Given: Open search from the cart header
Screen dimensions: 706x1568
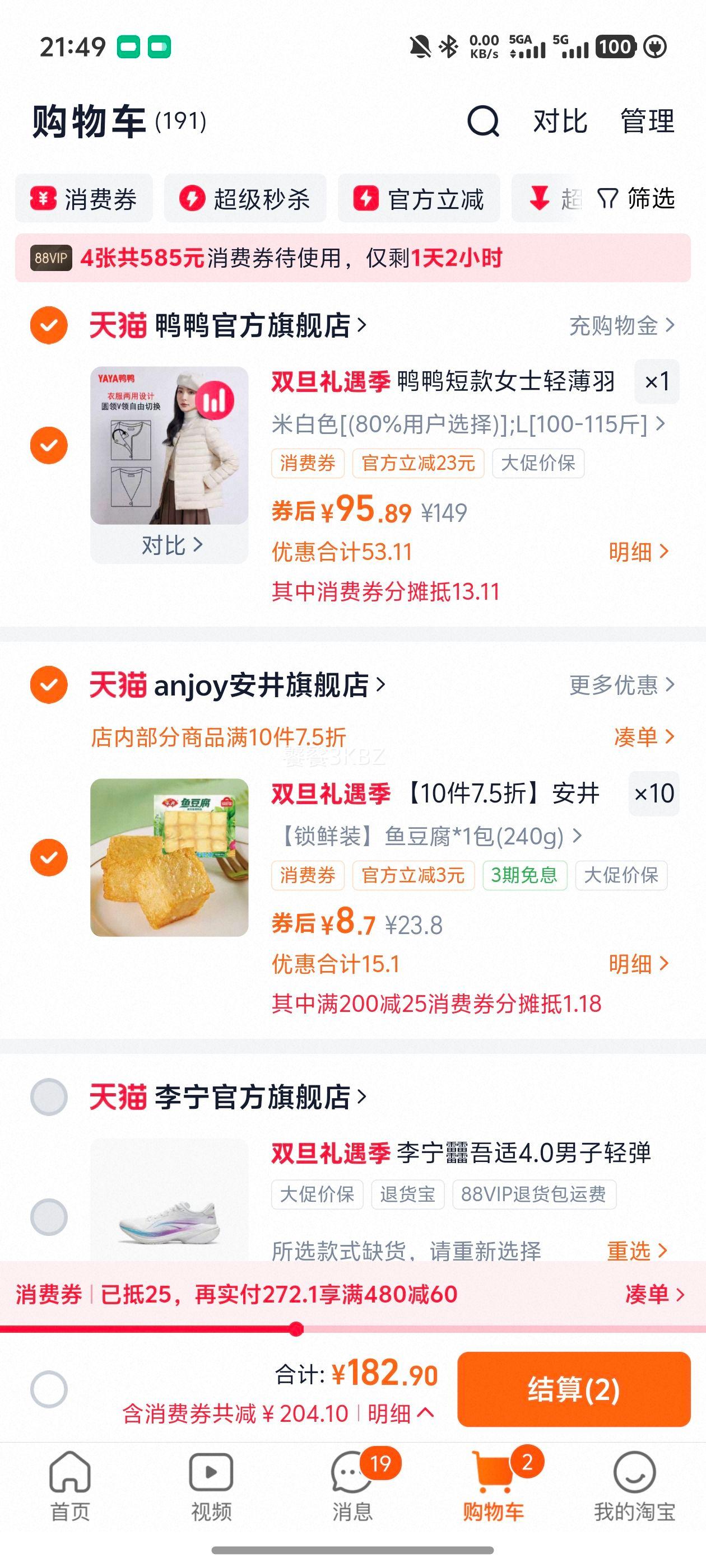Looking at the screenshot, I should [x=484, y=122].
